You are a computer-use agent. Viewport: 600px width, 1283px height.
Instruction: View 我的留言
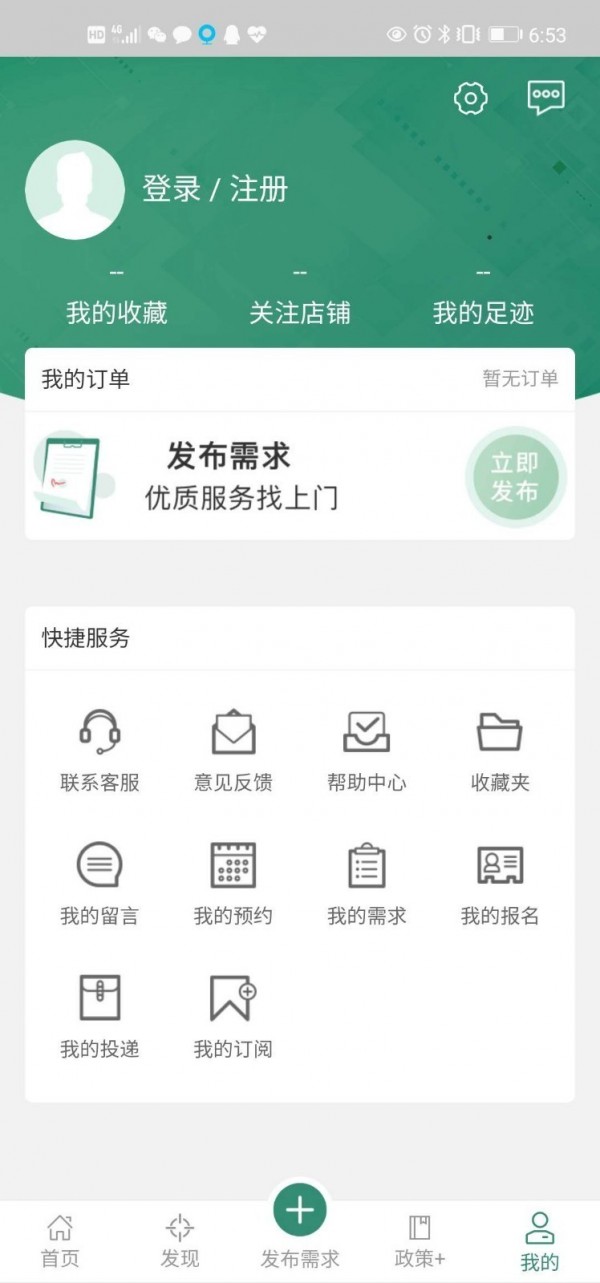click(100, 884)
